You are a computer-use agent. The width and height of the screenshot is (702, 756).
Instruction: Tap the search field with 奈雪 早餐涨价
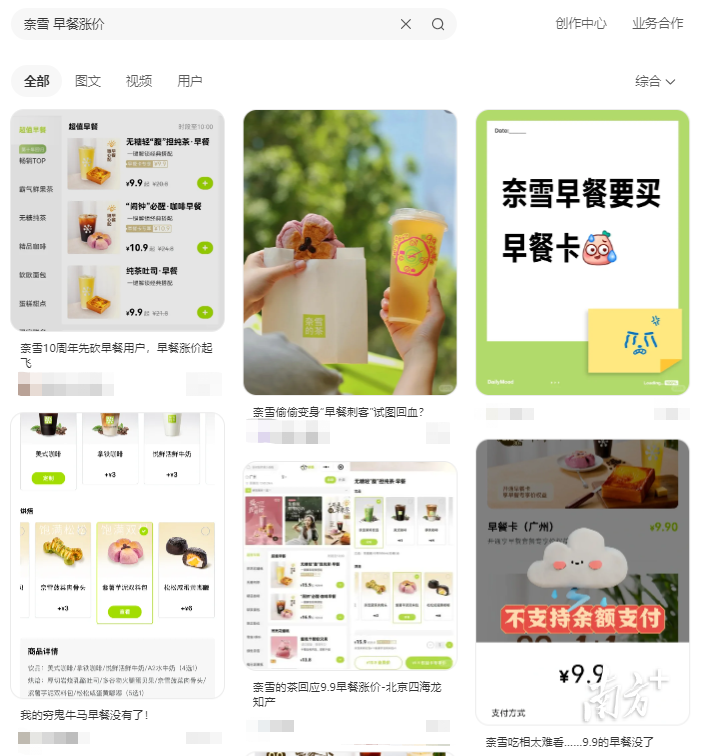click(x=200, y=24)
